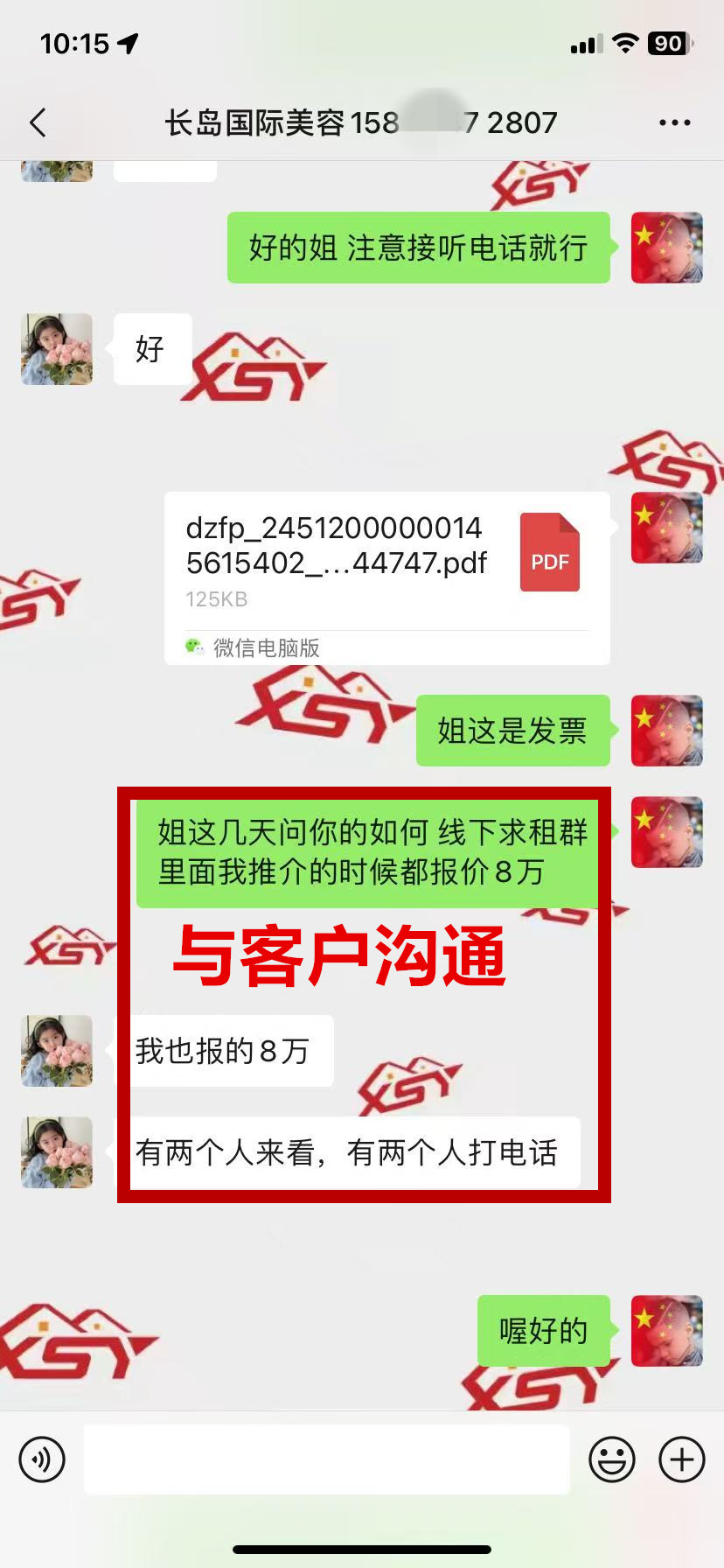Switch to voice message input
The height and width of the screenshot is (1568, 724).
tap(42, 1459)
